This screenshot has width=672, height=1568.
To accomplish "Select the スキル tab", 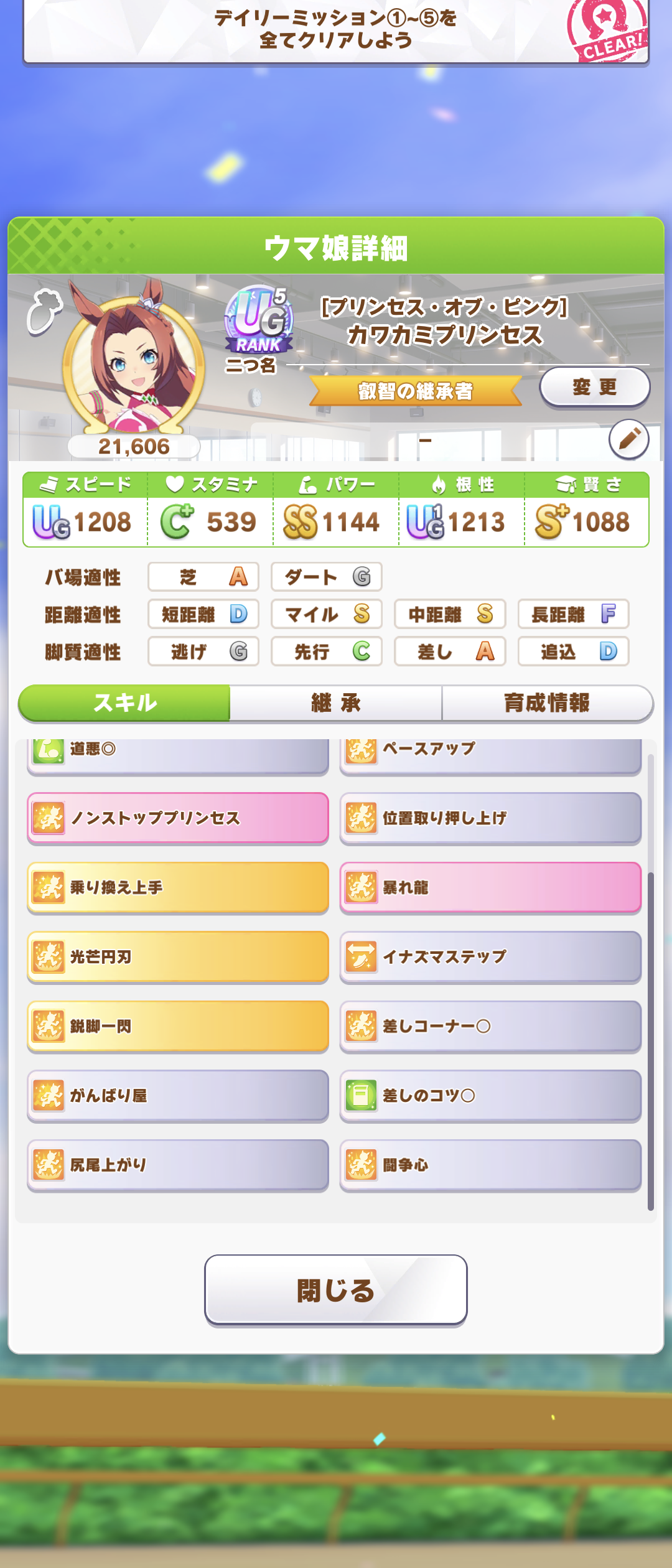I will [124, 703].
